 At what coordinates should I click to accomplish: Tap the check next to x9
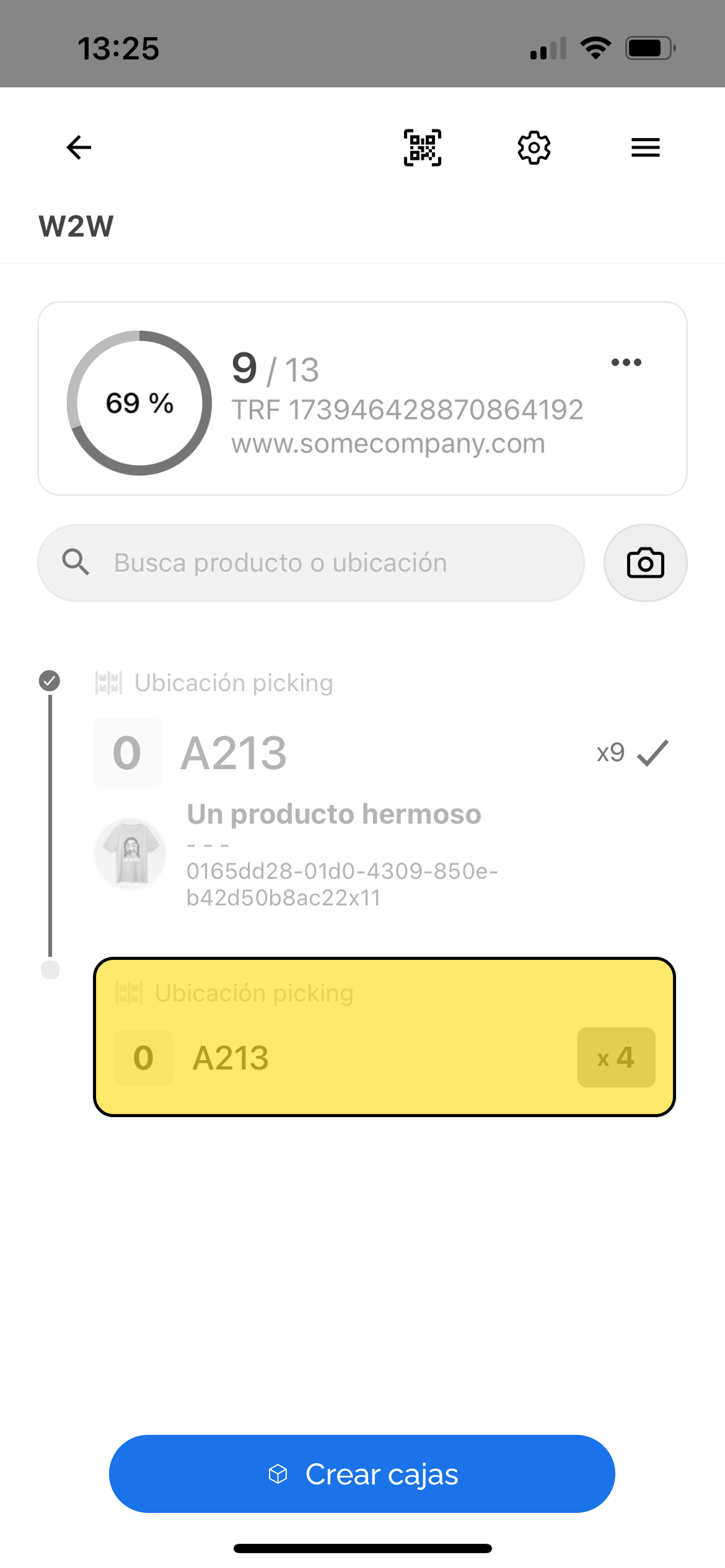point(652,752)
